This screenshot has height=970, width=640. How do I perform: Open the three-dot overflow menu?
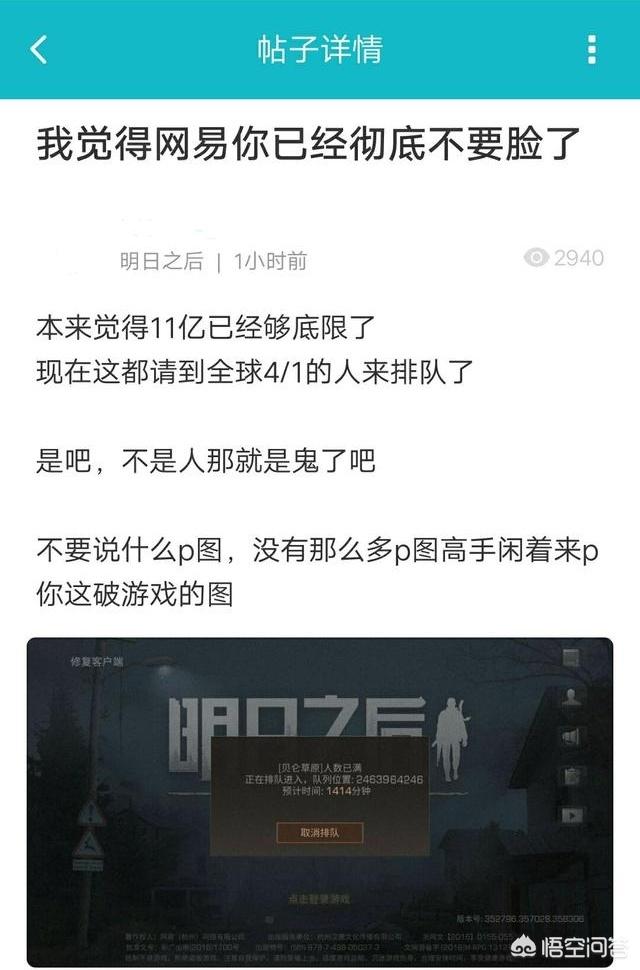click(x=592, y=49)
